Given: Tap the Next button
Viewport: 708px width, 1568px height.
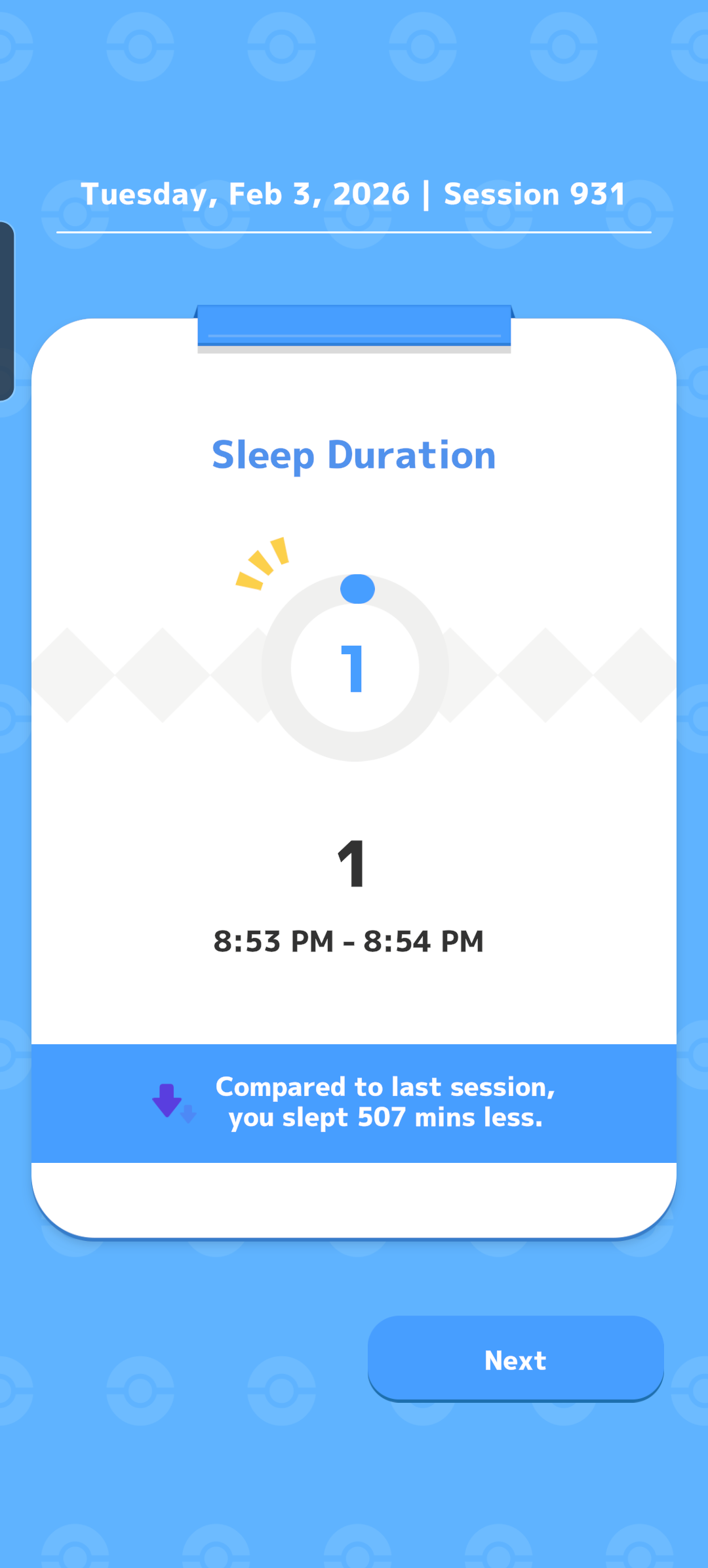Looking at the screenshot, I should [515, 1360].
